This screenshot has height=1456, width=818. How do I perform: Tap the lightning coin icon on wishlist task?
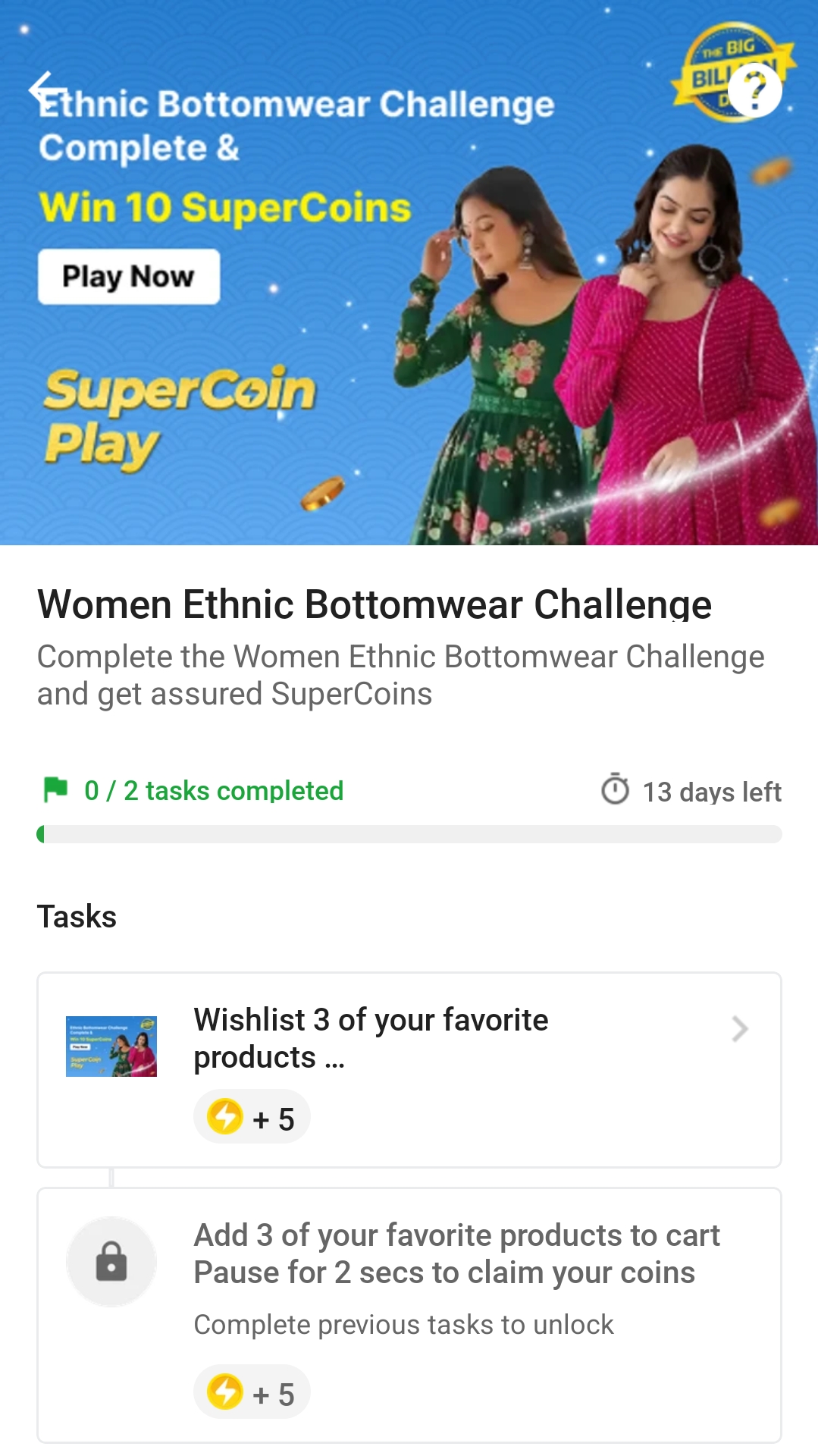226,1116
